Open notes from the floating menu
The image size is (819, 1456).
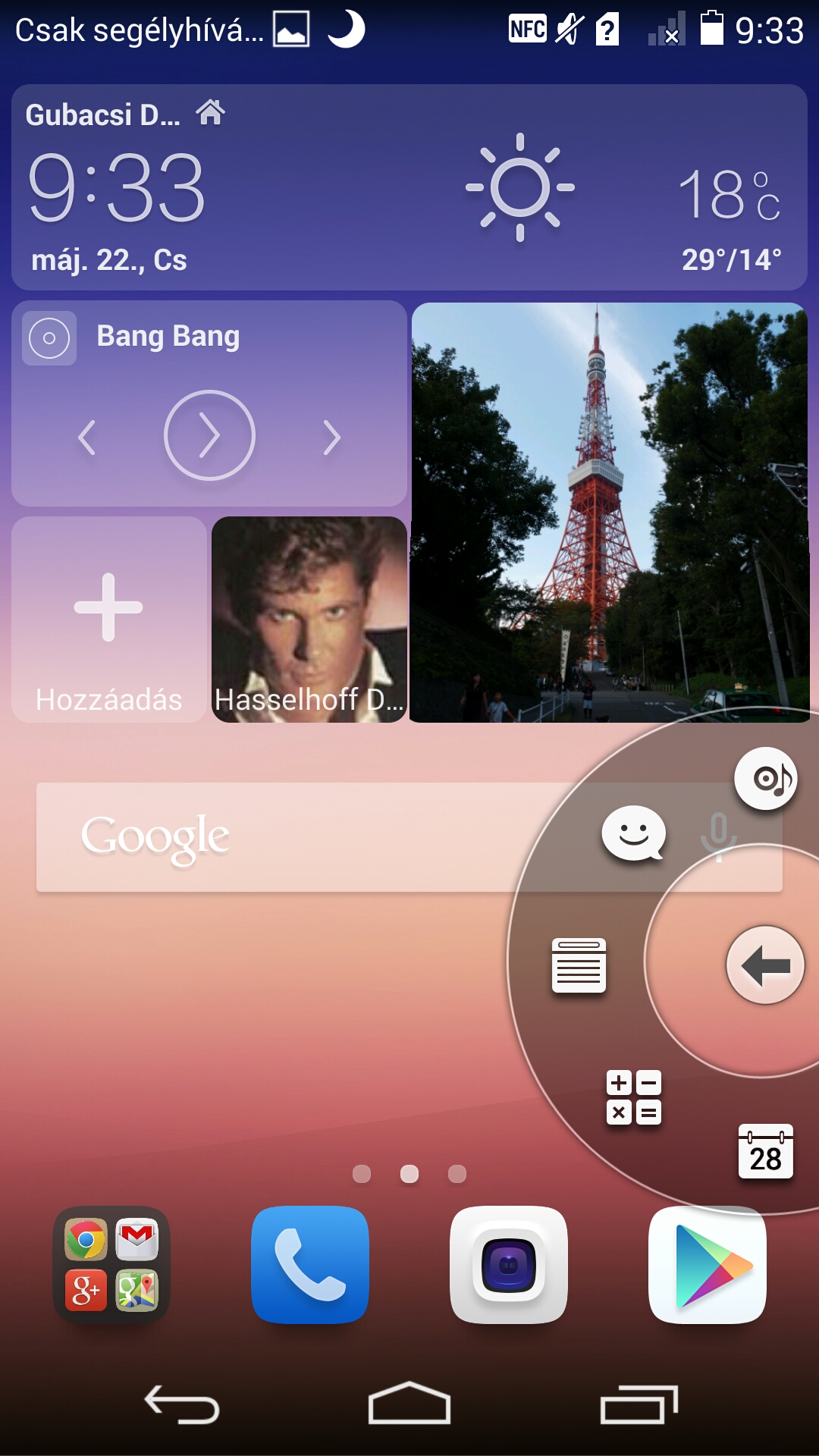click(x=579, y=965)
